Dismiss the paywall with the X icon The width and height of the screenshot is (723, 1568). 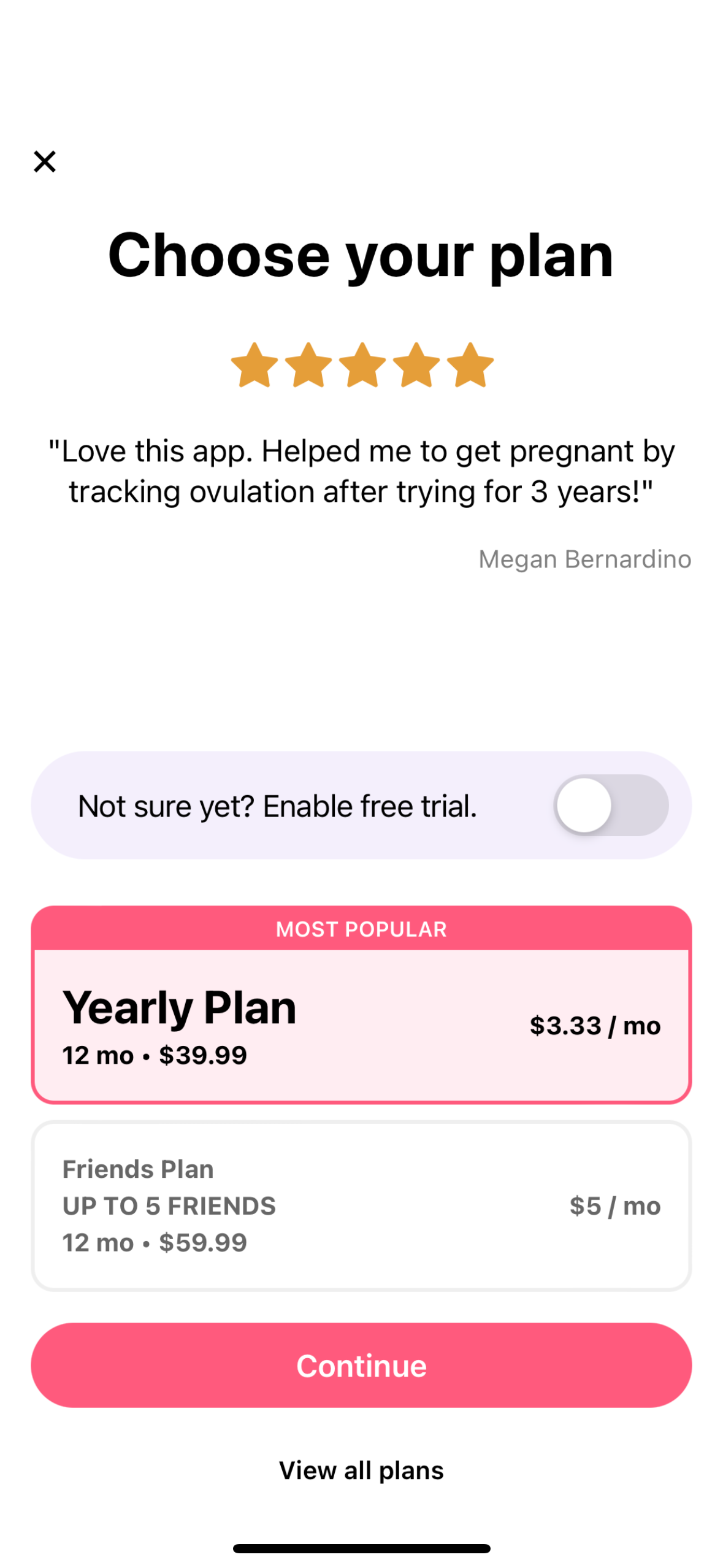(x=45, y=161)
